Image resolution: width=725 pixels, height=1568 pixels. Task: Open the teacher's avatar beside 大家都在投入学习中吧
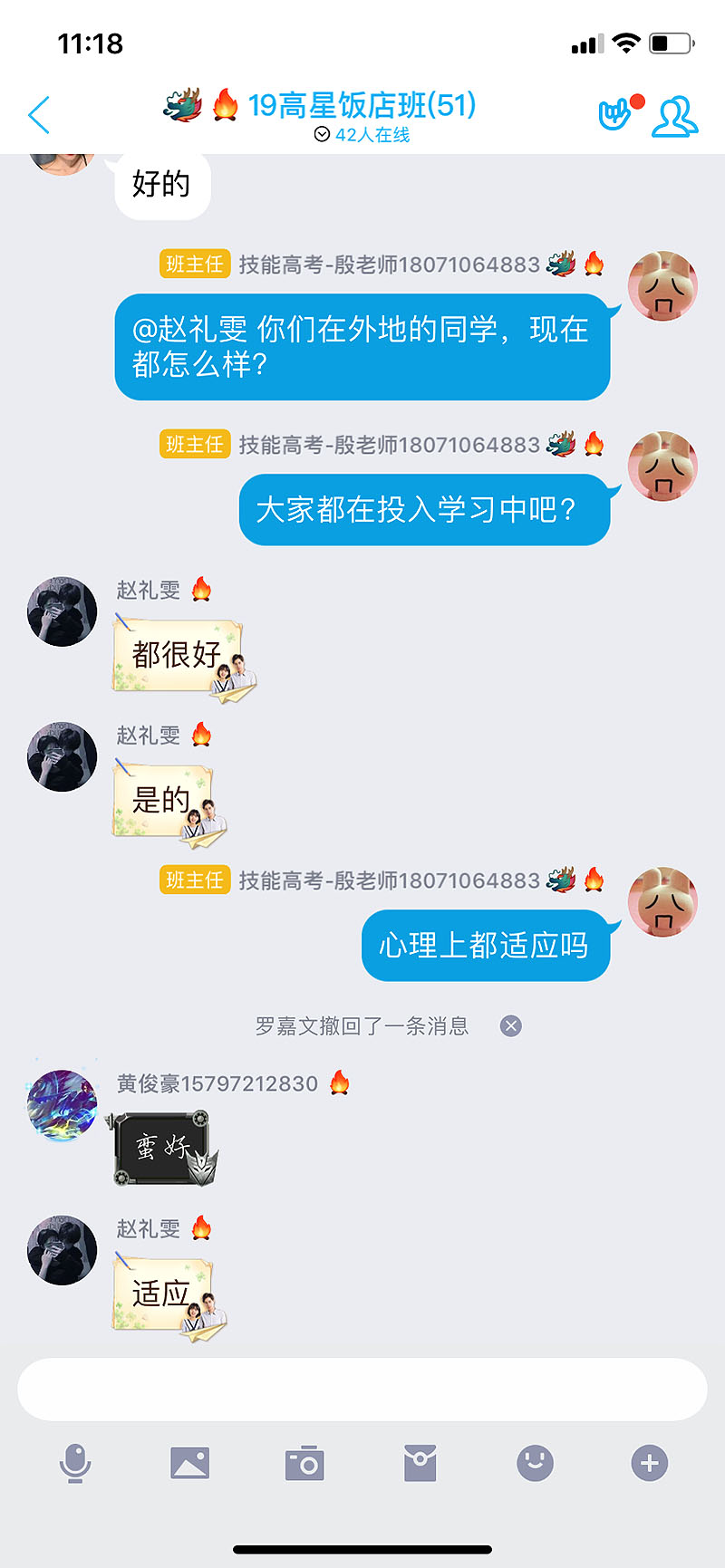[663, 467]
